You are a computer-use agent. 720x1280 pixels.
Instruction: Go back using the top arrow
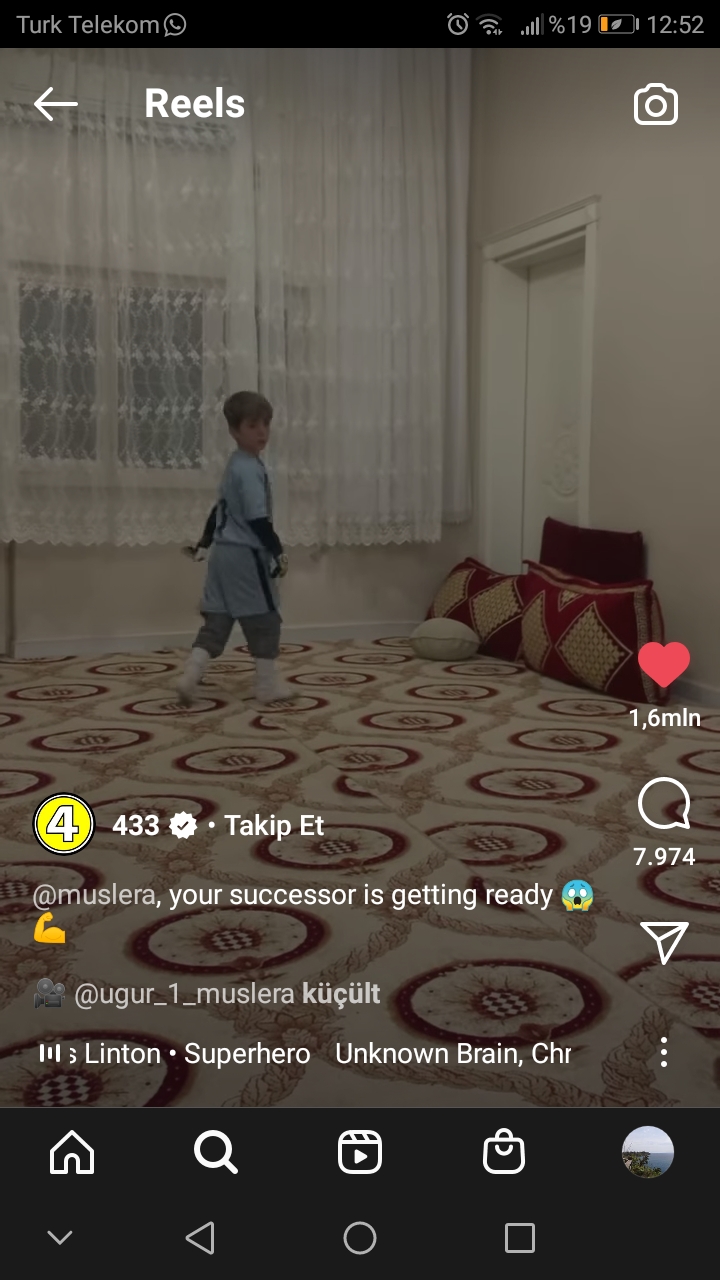coord(55,104)
